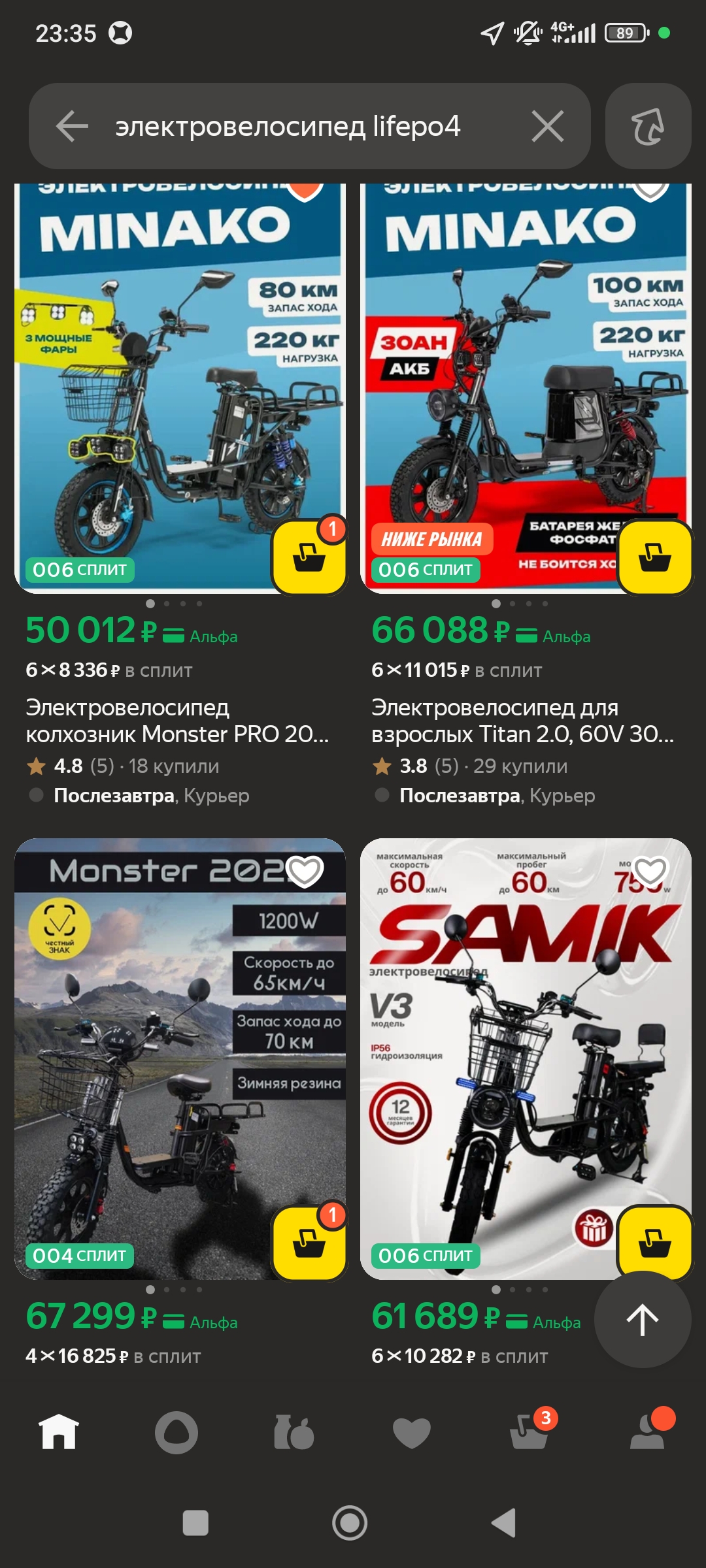Image resolution: width=706 pixels, height=1568 pixels.
Task: Go back from search results
Action: tap(72, 126)
